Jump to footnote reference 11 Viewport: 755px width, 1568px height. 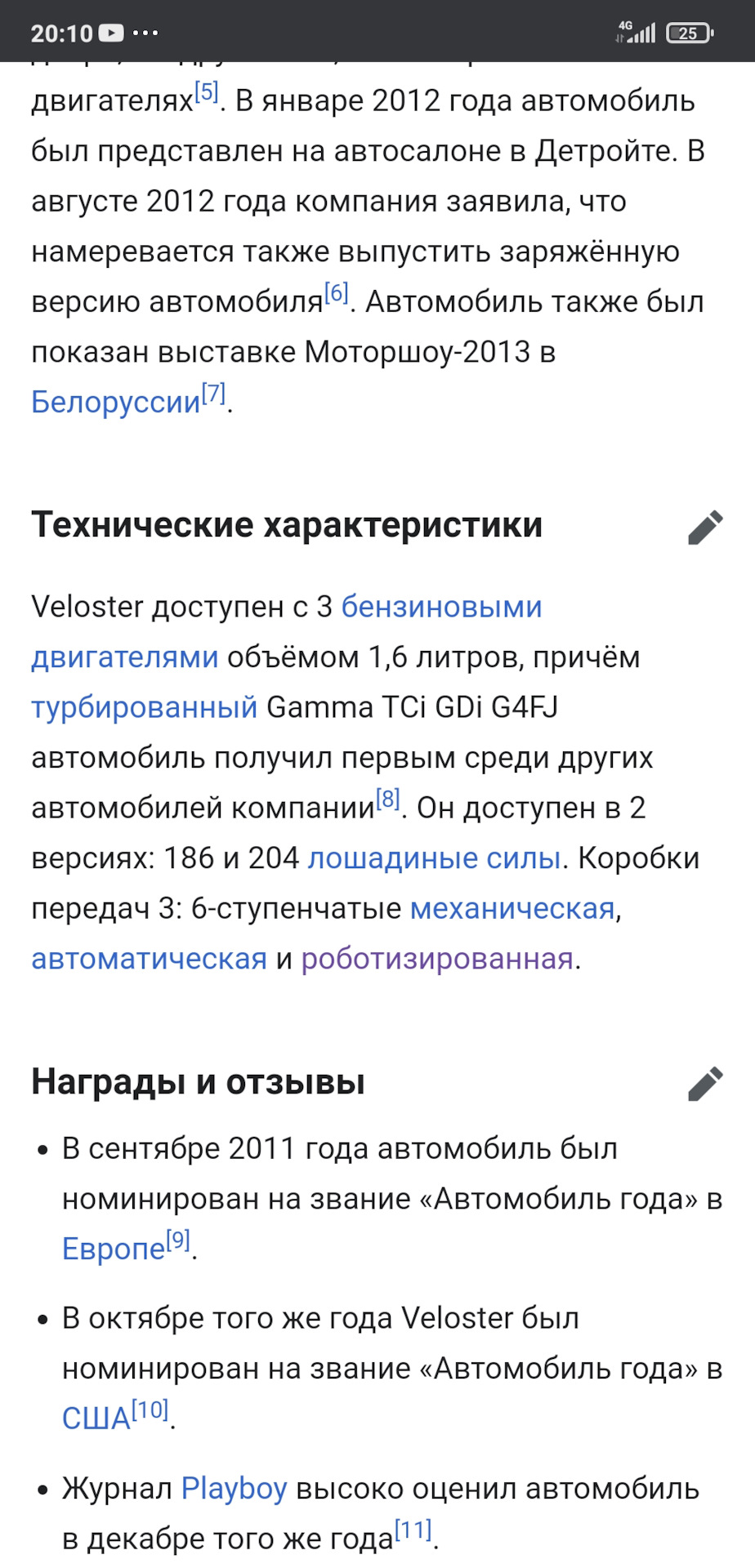click(413, 1530)
